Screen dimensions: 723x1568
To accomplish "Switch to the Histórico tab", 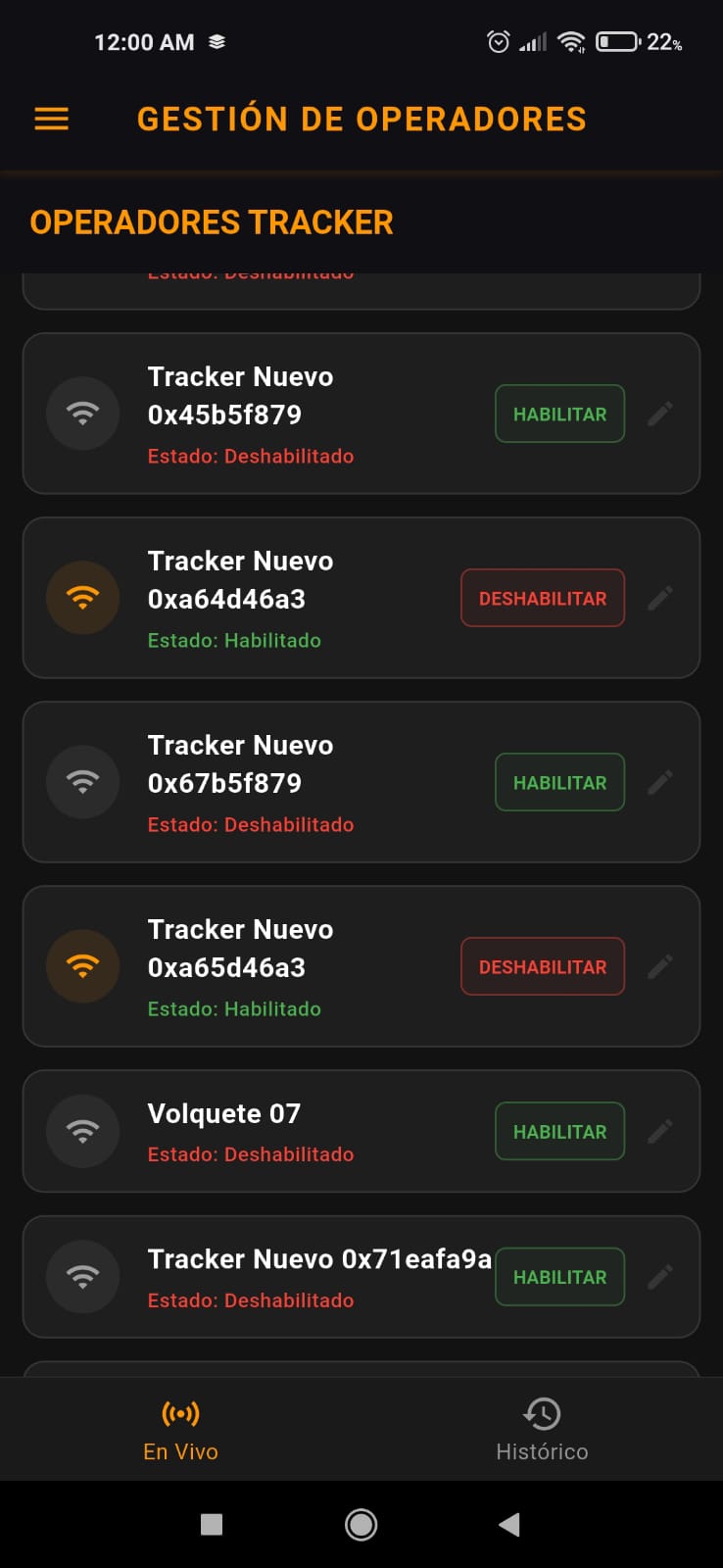I will click(x=542, y=1430).
